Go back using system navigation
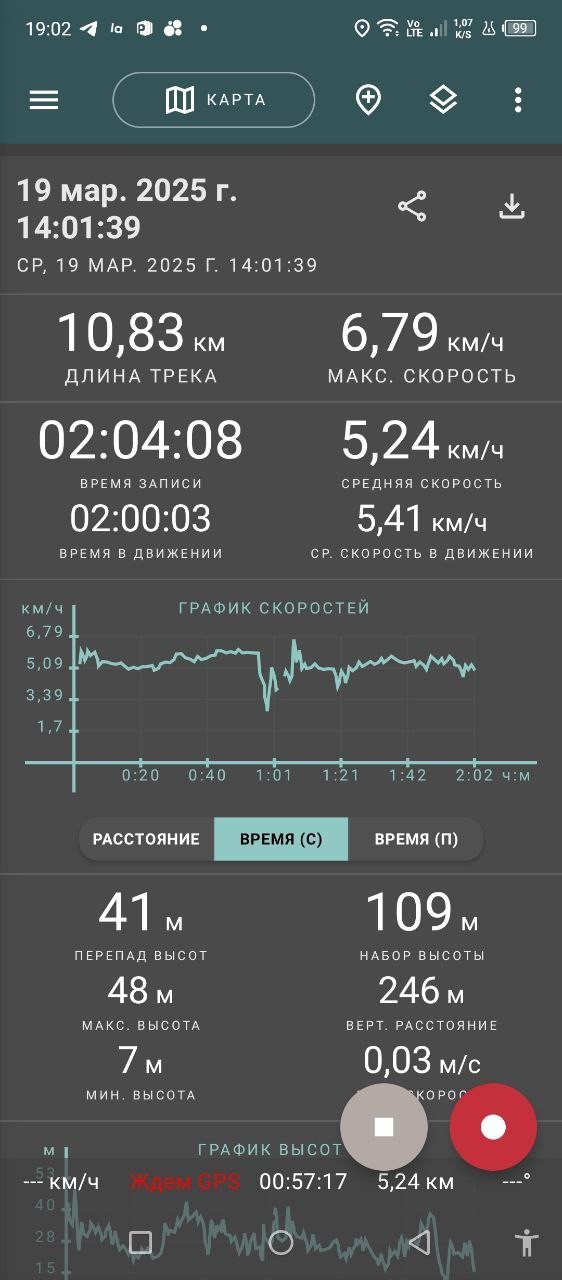Screen dimensions: 562x1280 point(420,1242)
